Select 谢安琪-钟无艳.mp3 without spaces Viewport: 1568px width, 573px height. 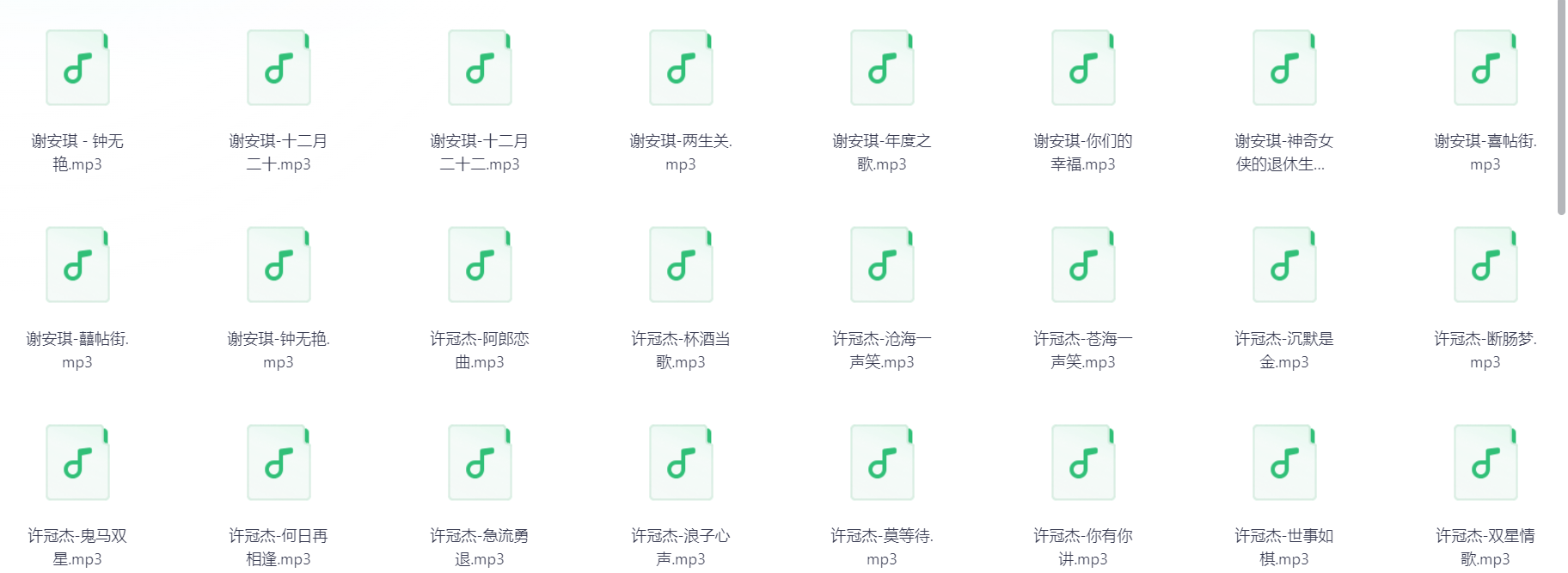[x=279, y=265]
